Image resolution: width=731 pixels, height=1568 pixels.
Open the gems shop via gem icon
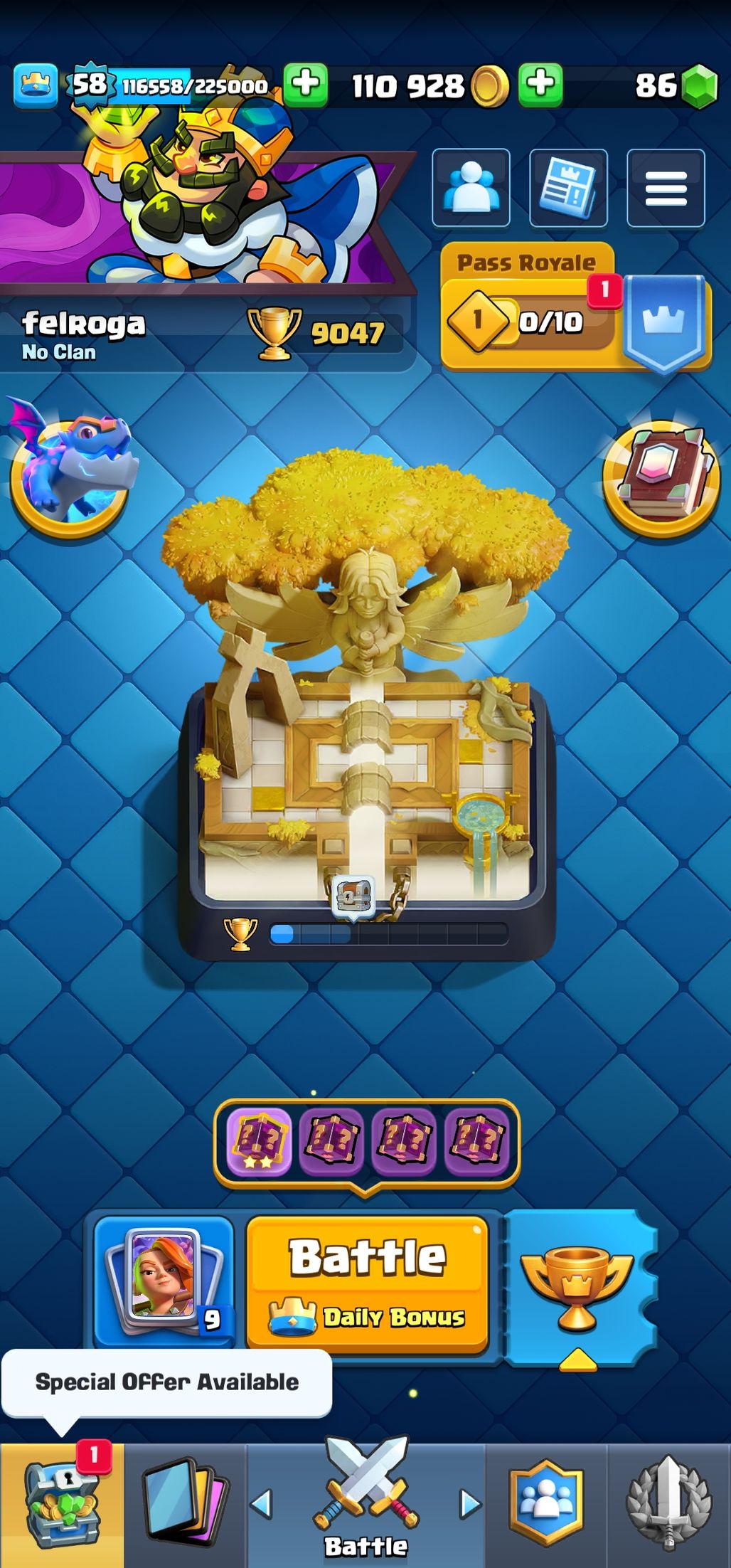(x=699, y=86)
